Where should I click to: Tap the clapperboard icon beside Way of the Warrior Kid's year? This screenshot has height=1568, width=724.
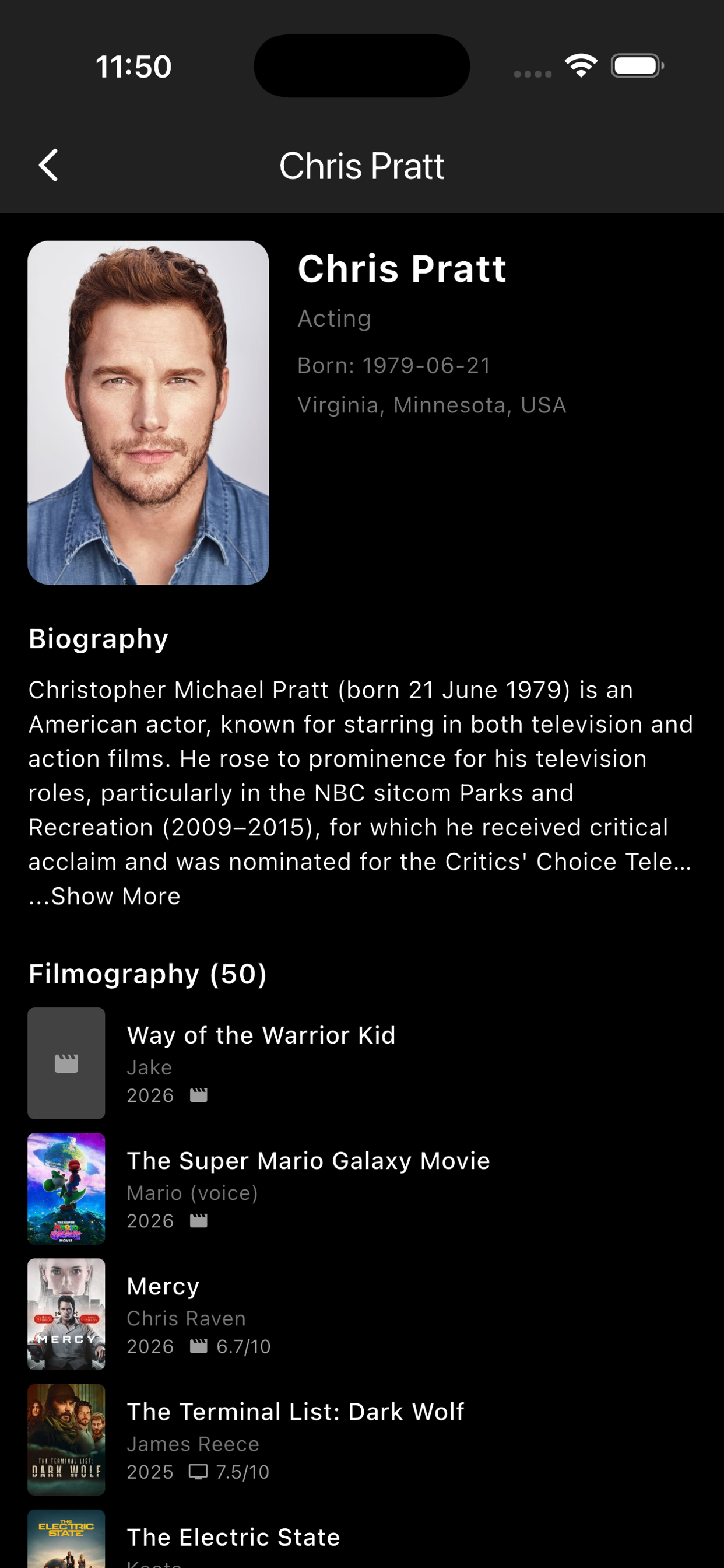point(199,1094)
